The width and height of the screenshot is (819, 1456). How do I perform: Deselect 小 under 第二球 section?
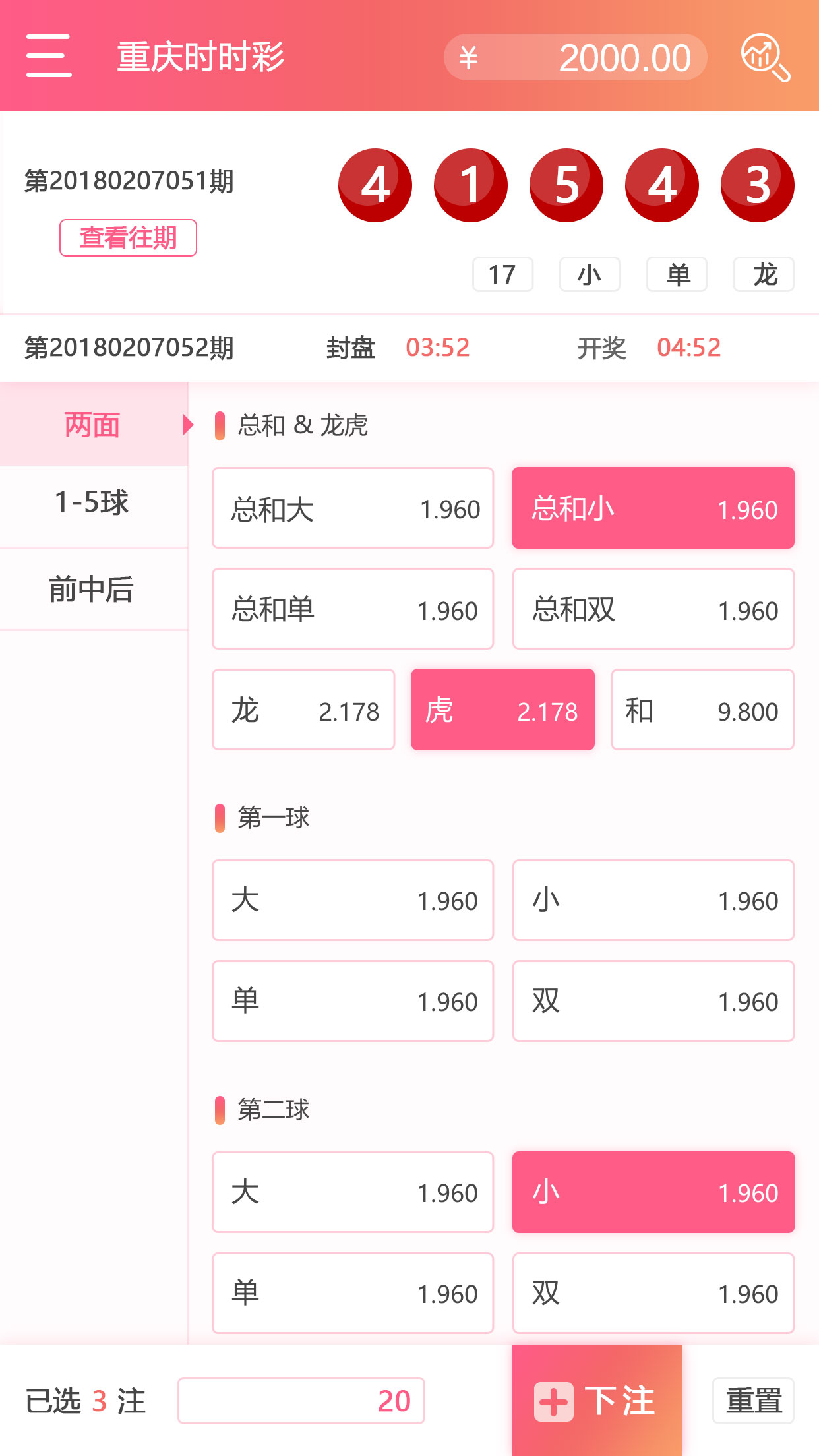(x=653, y=1192)
